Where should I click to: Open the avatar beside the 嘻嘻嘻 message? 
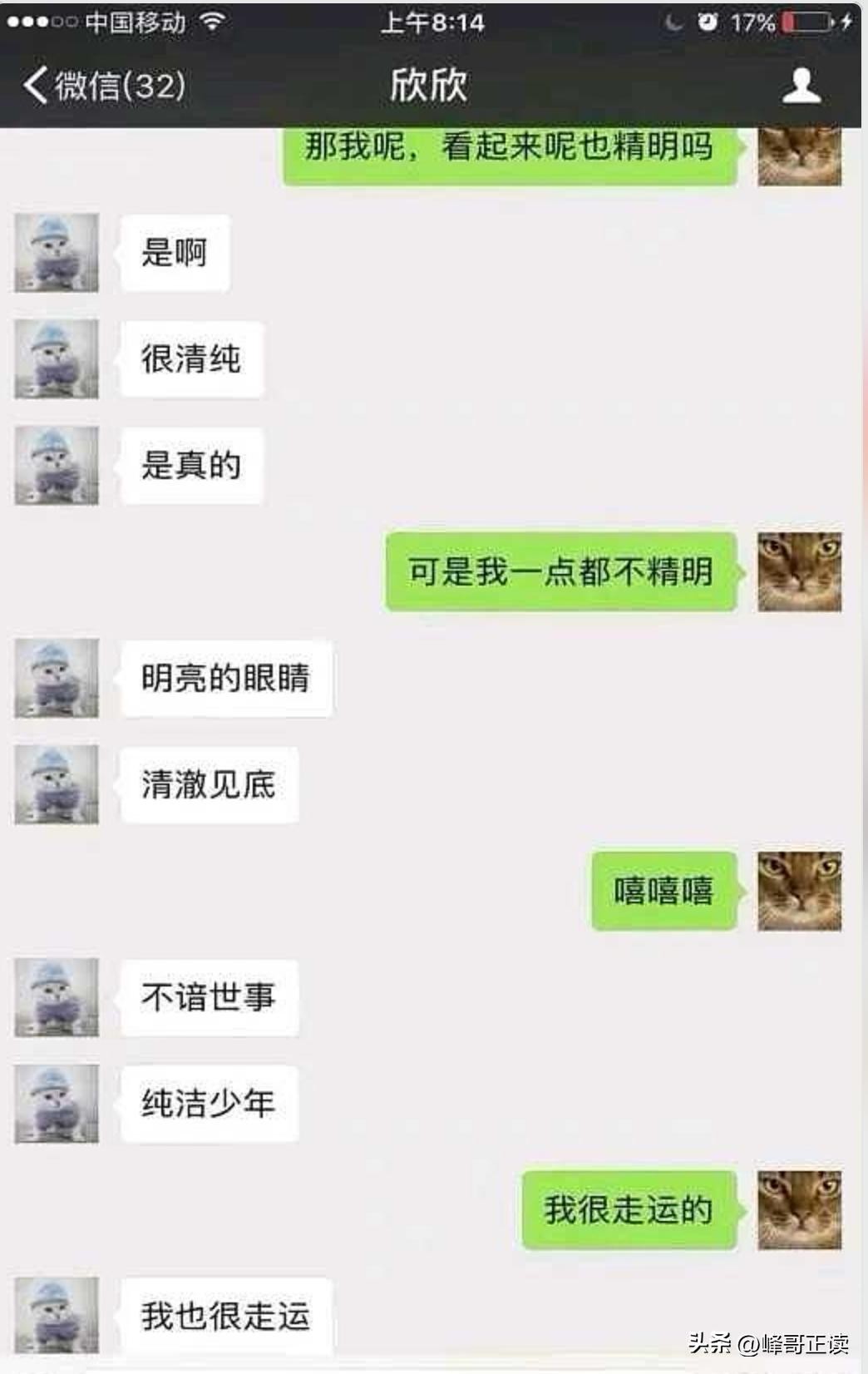799,891
